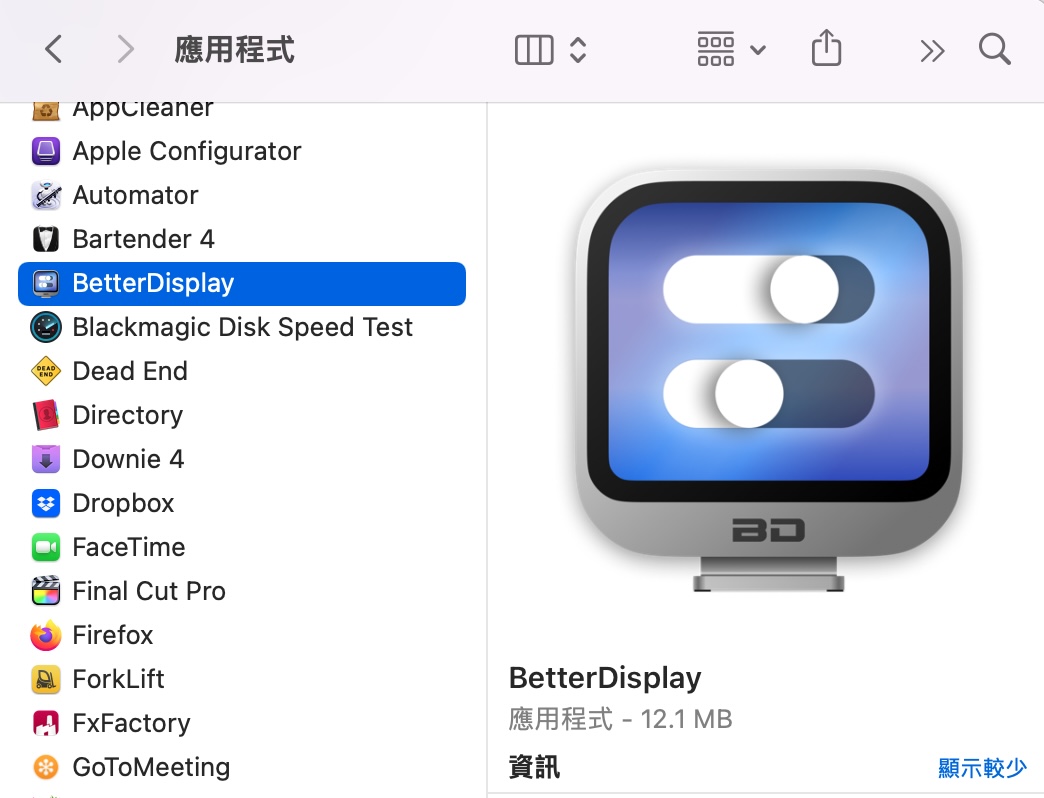Select Firefox in the list
Viewport: 1044px width, 798px height.
tap(113, 635)
